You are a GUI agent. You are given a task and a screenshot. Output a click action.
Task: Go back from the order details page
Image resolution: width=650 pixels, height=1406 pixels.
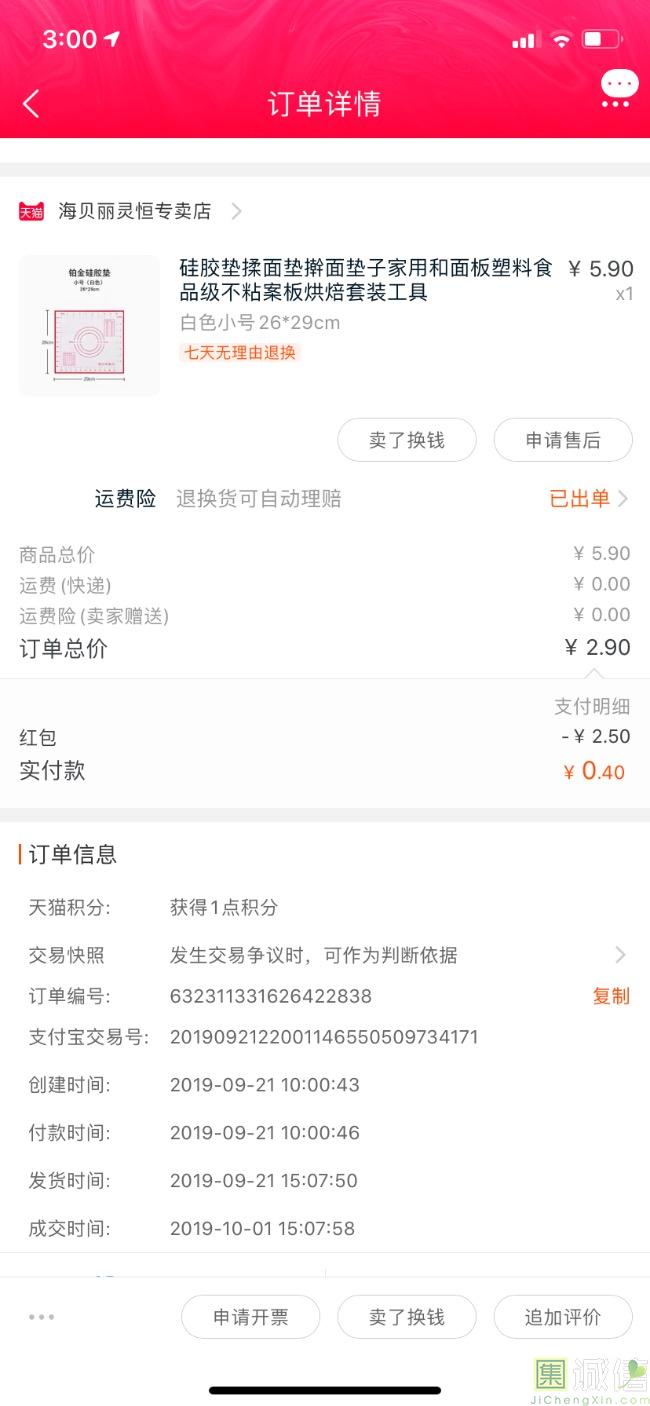pos(31,103)
